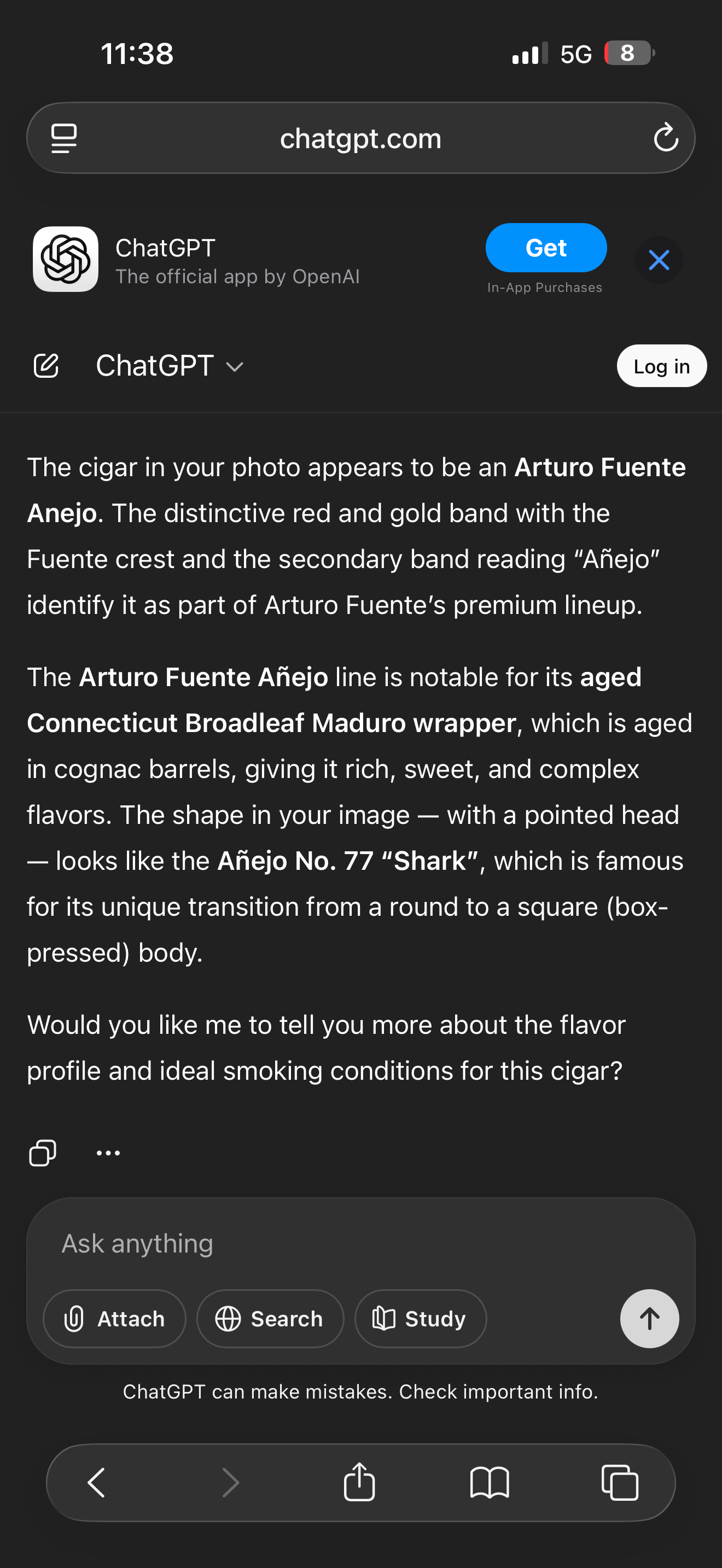Open more options for the response
This screenshot has height=1568, width=722.
coord(108,1152)
